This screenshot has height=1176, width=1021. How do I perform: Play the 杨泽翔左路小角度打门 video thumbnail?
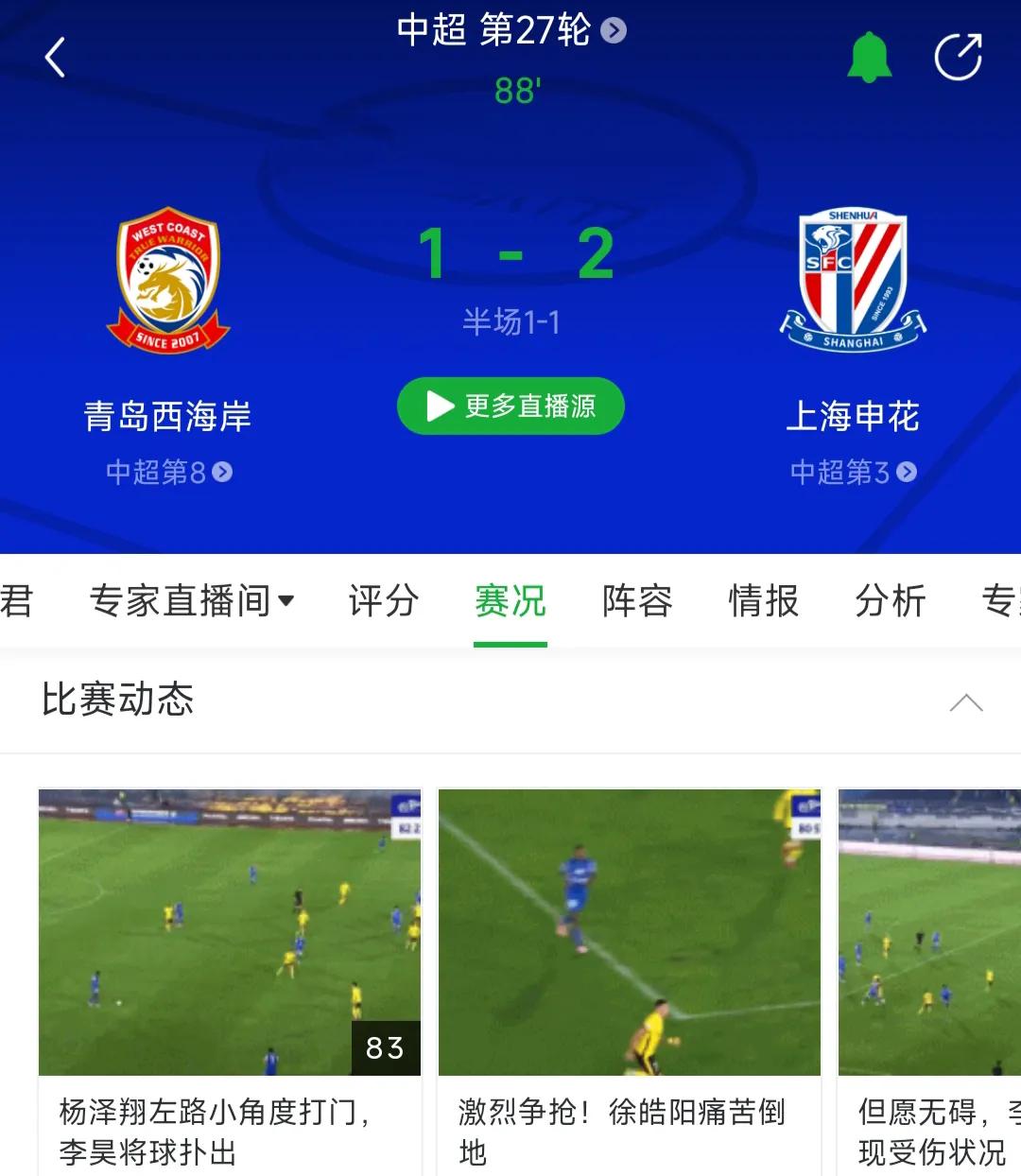(228, 931)
